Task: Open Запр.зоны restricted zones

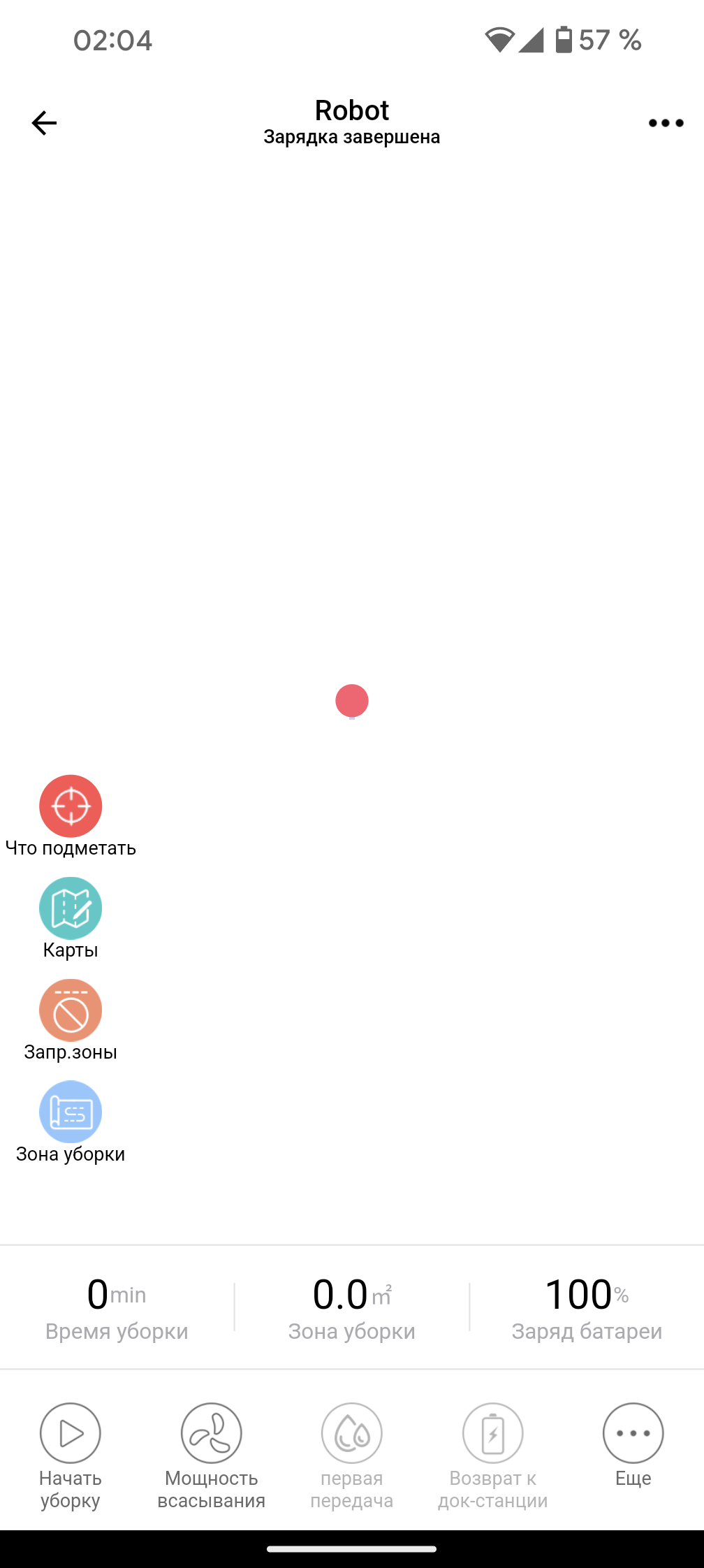Action: pyautogui.click(x=71, y=1010)
